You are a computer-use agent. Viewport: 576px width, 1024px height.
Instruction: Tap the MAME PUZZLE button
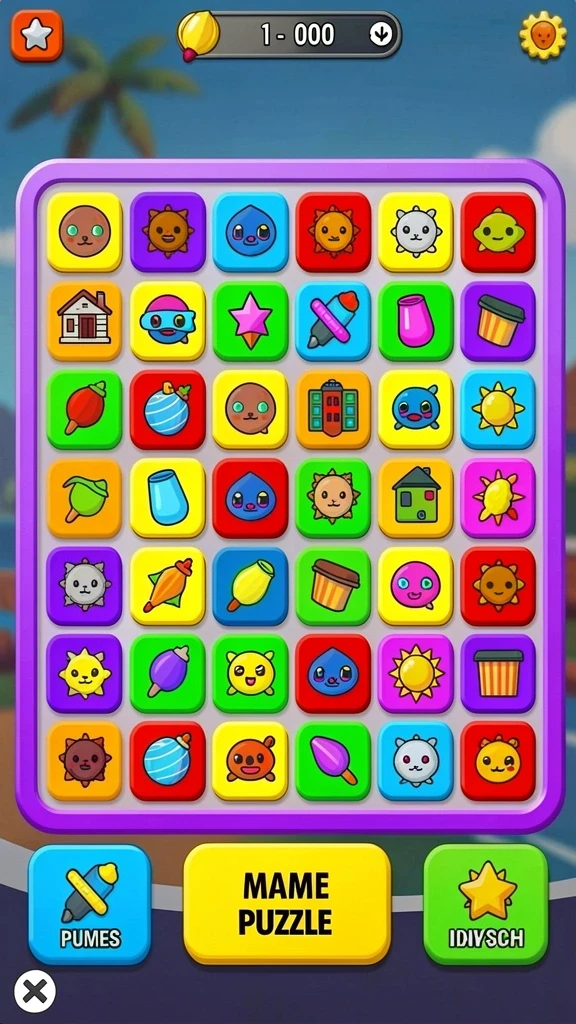pyautogui.click(x=287, y=903)
